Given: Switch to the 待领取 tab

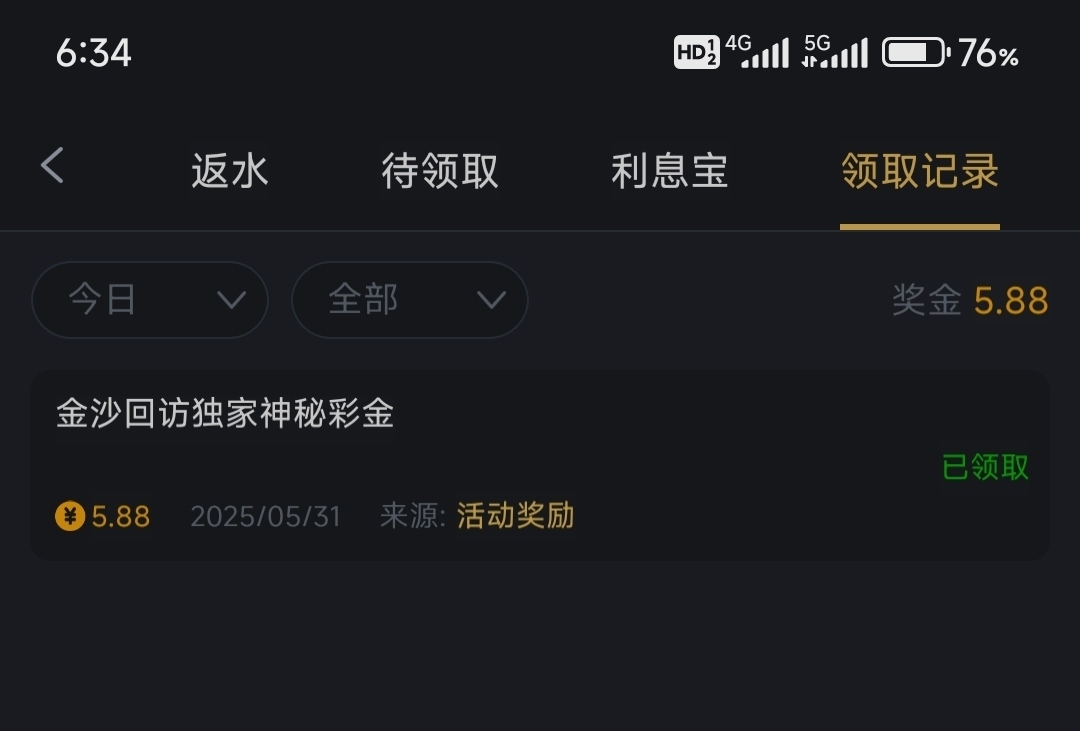Looking at the screenshot, I should [x=440, y=172].
